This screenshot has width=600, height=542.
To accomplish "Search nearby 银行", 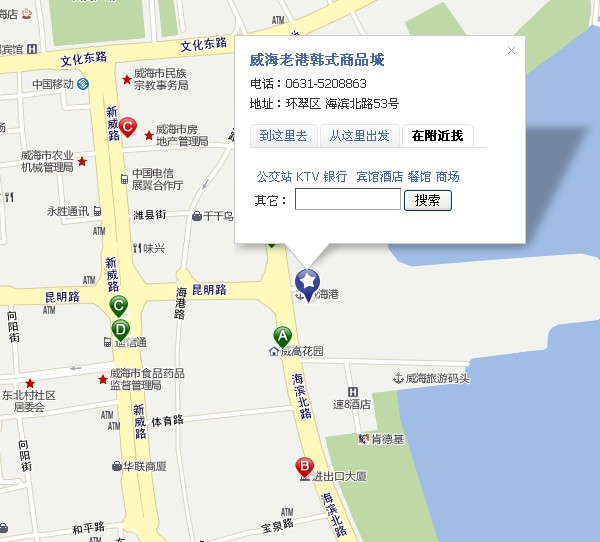I will [335, 176].
